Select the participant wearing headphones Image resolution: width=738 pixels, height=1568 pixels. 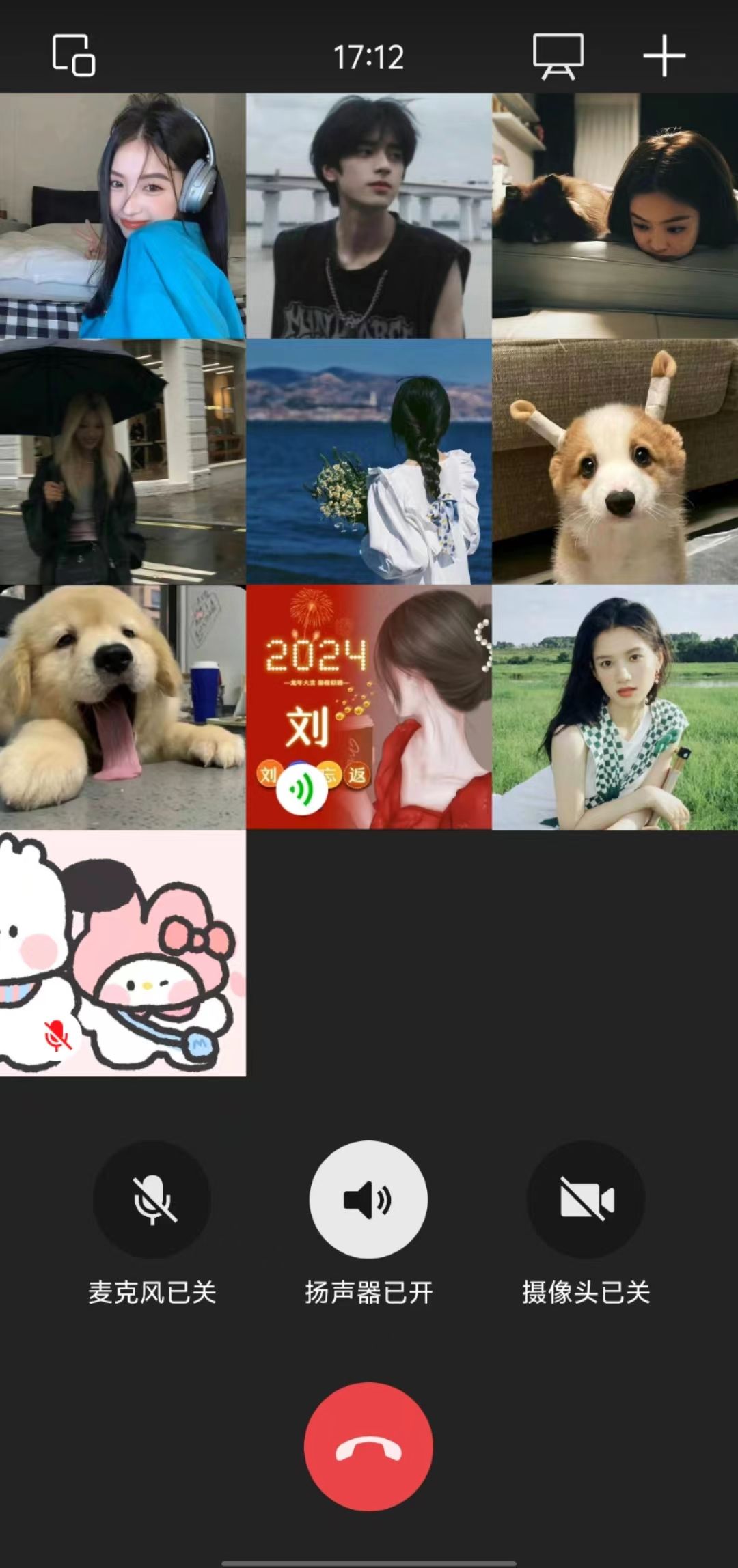pos(123,216)
